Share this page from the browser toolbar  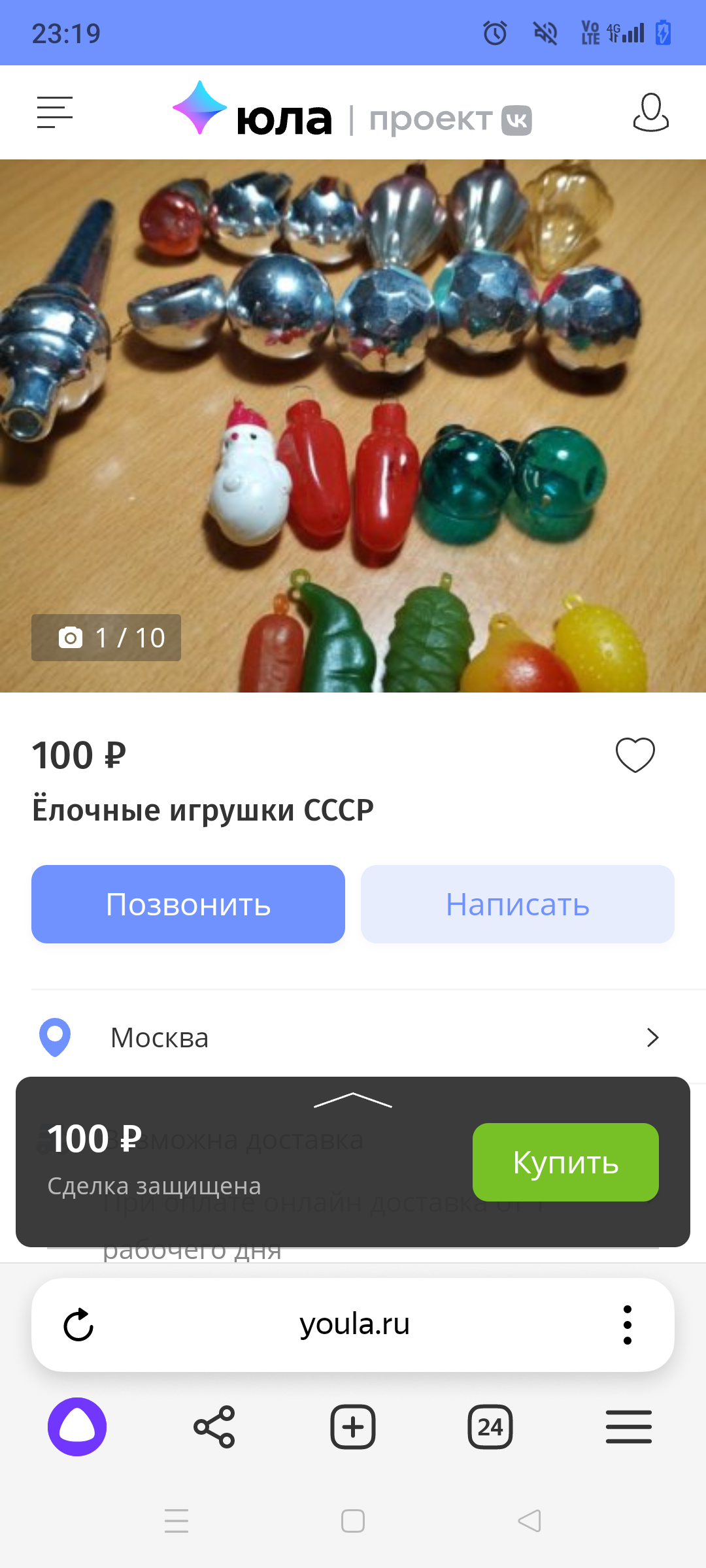(x=214, y=1427)
